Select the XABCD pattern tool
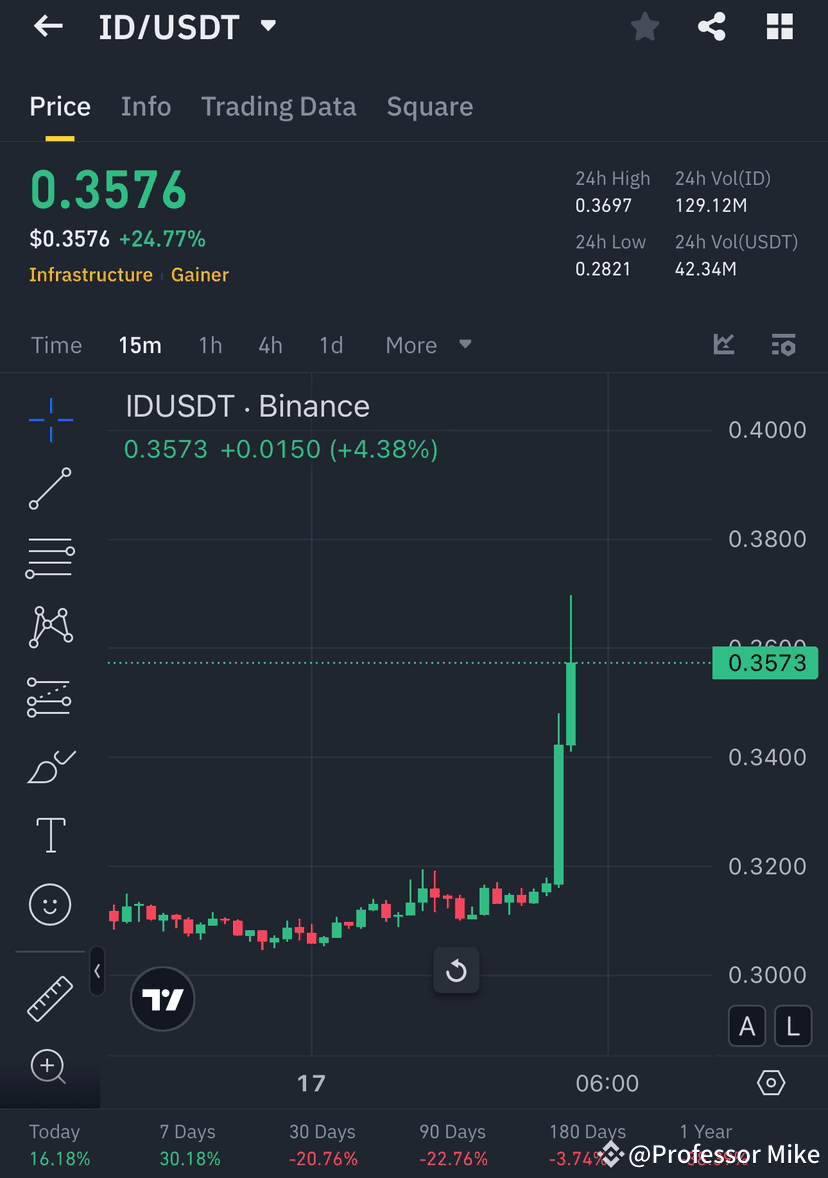The image size is (828, 1178). [50, 627]
